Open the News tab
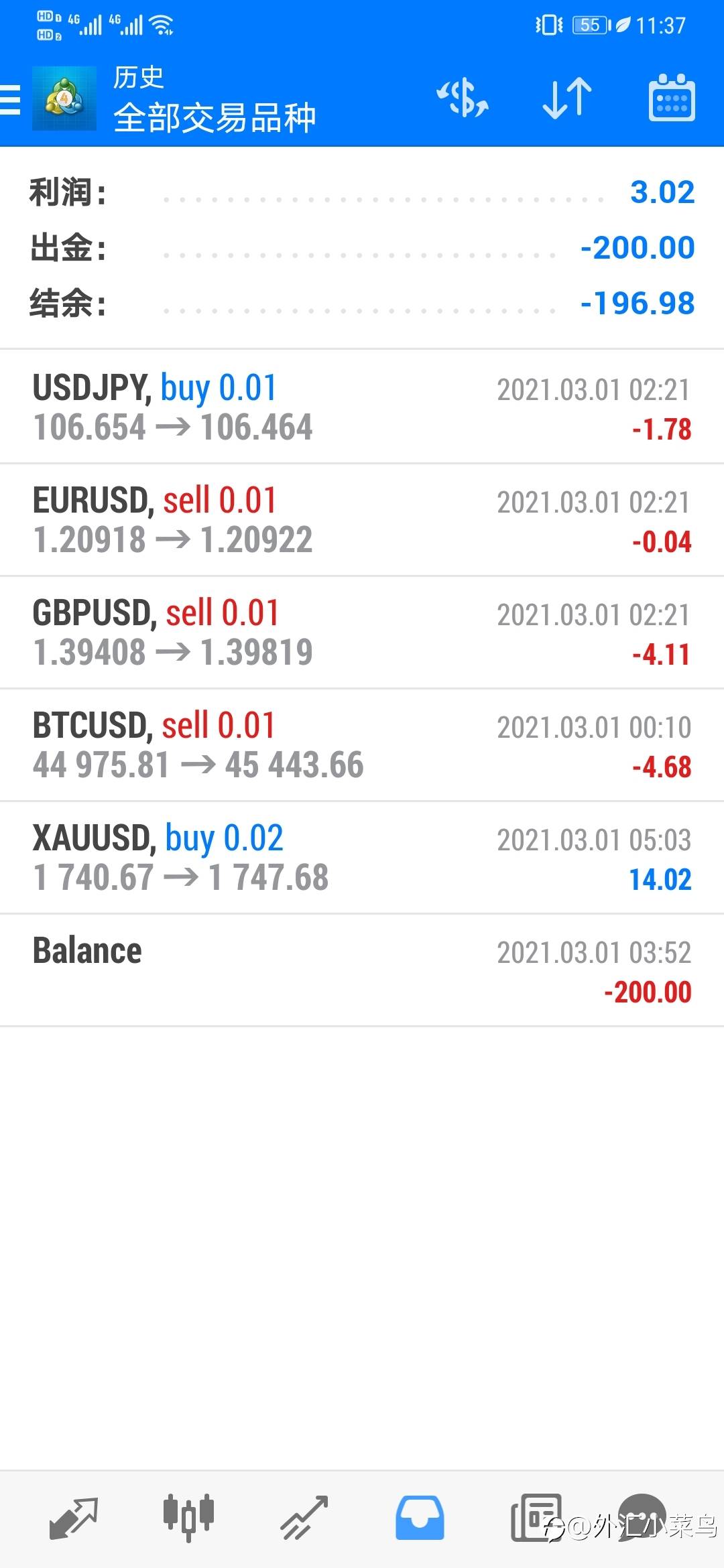Image resolution: width=724 pixels, height=1568 pixels. pyautogui.click(x=535, y=1518)
